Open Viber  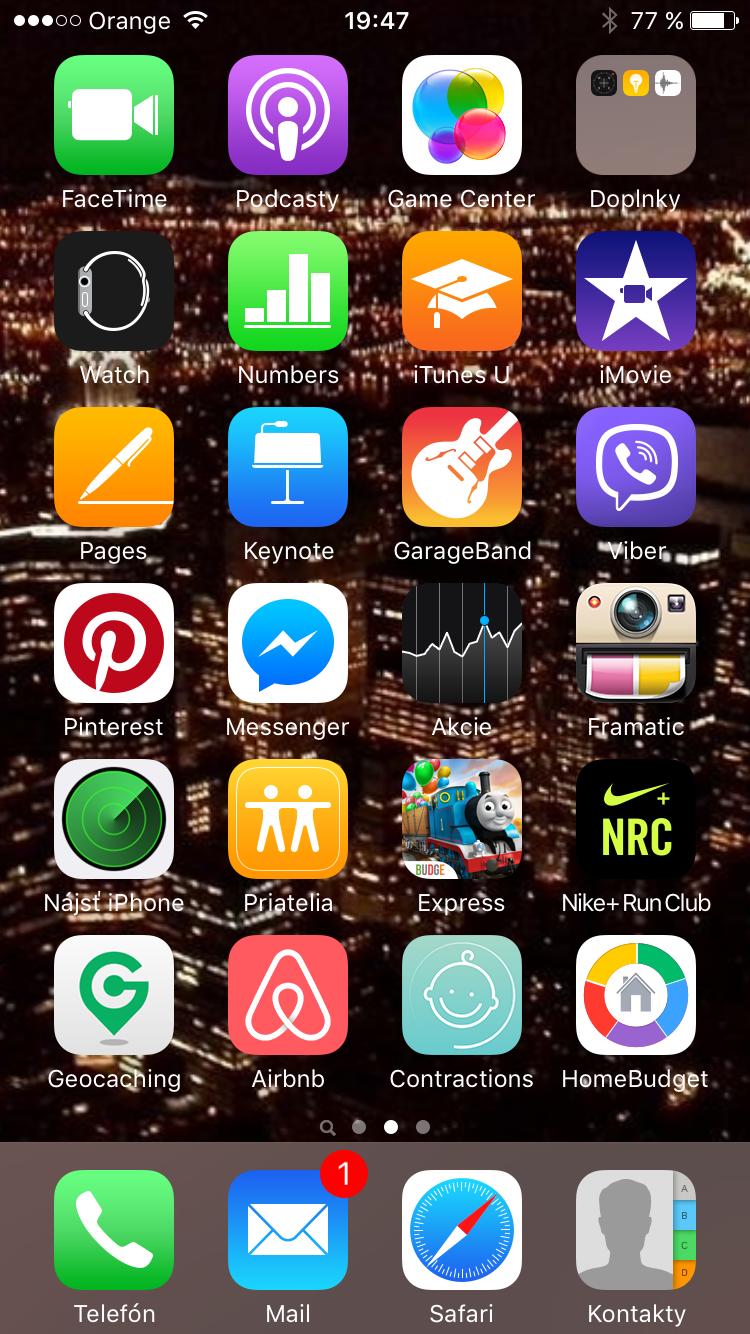pyautogui.click(x=636, y=467)
